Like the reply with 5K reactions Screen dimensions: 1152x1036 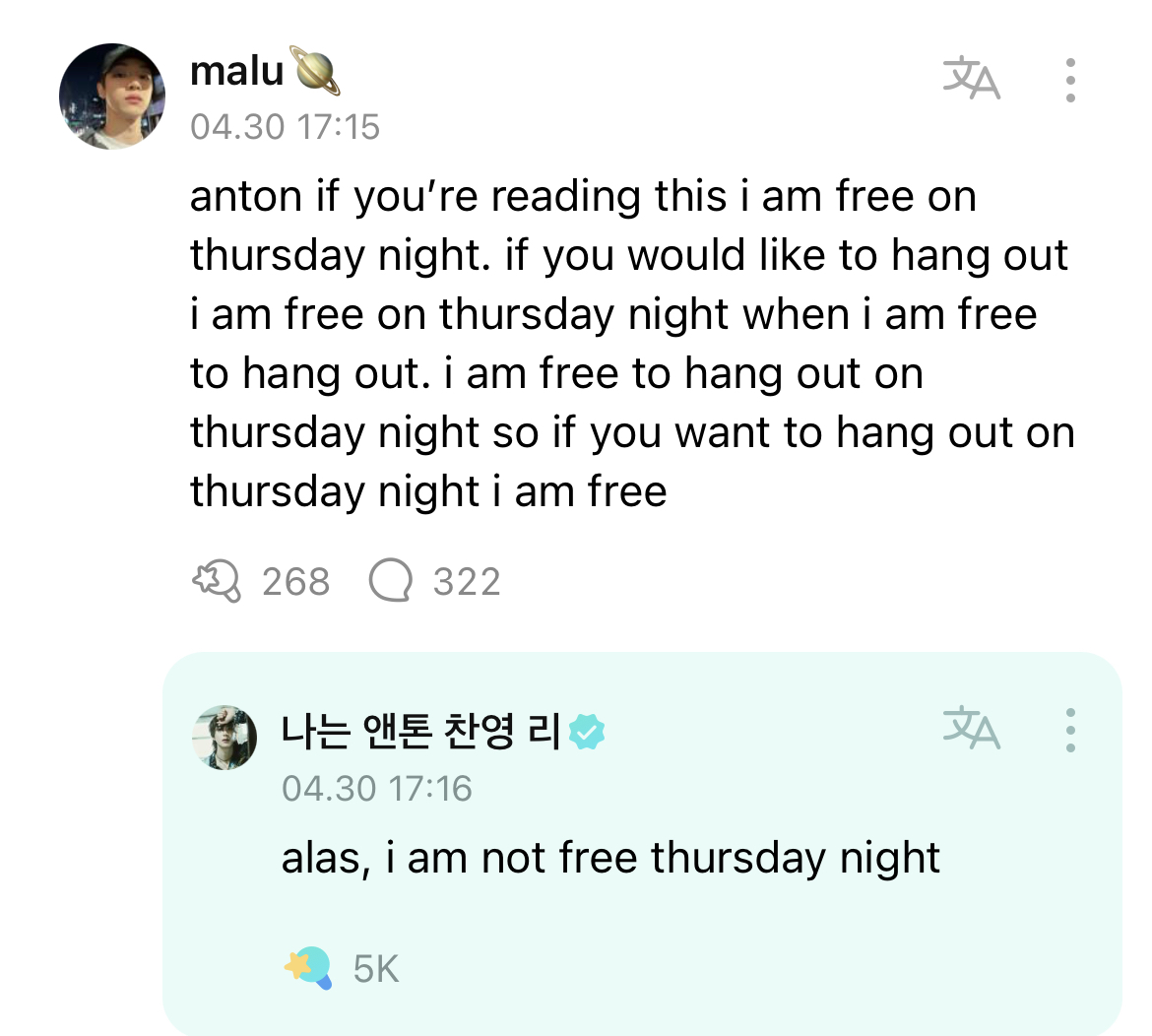coord(308,968)
